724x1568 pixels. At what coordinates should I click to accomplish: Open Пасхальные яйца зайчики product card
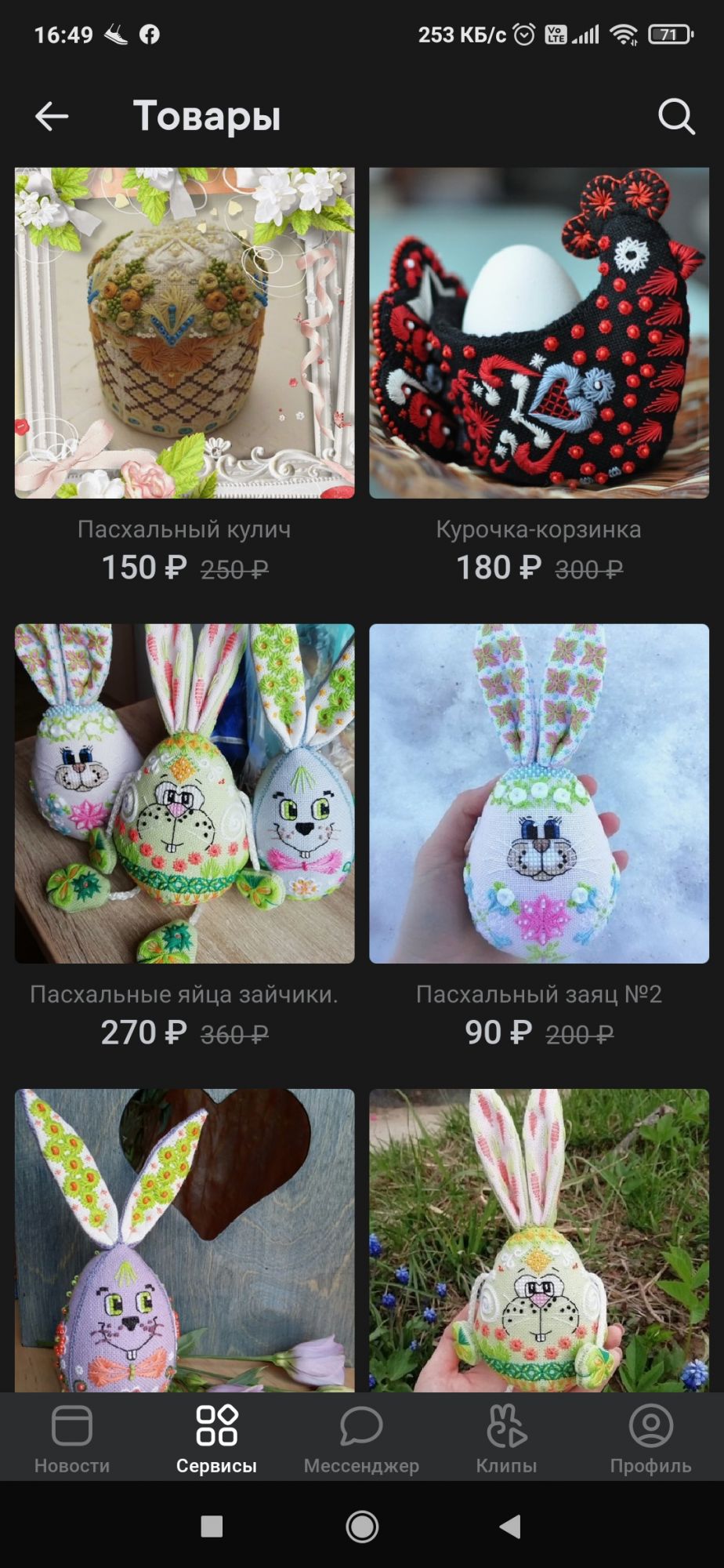(184, 793)
